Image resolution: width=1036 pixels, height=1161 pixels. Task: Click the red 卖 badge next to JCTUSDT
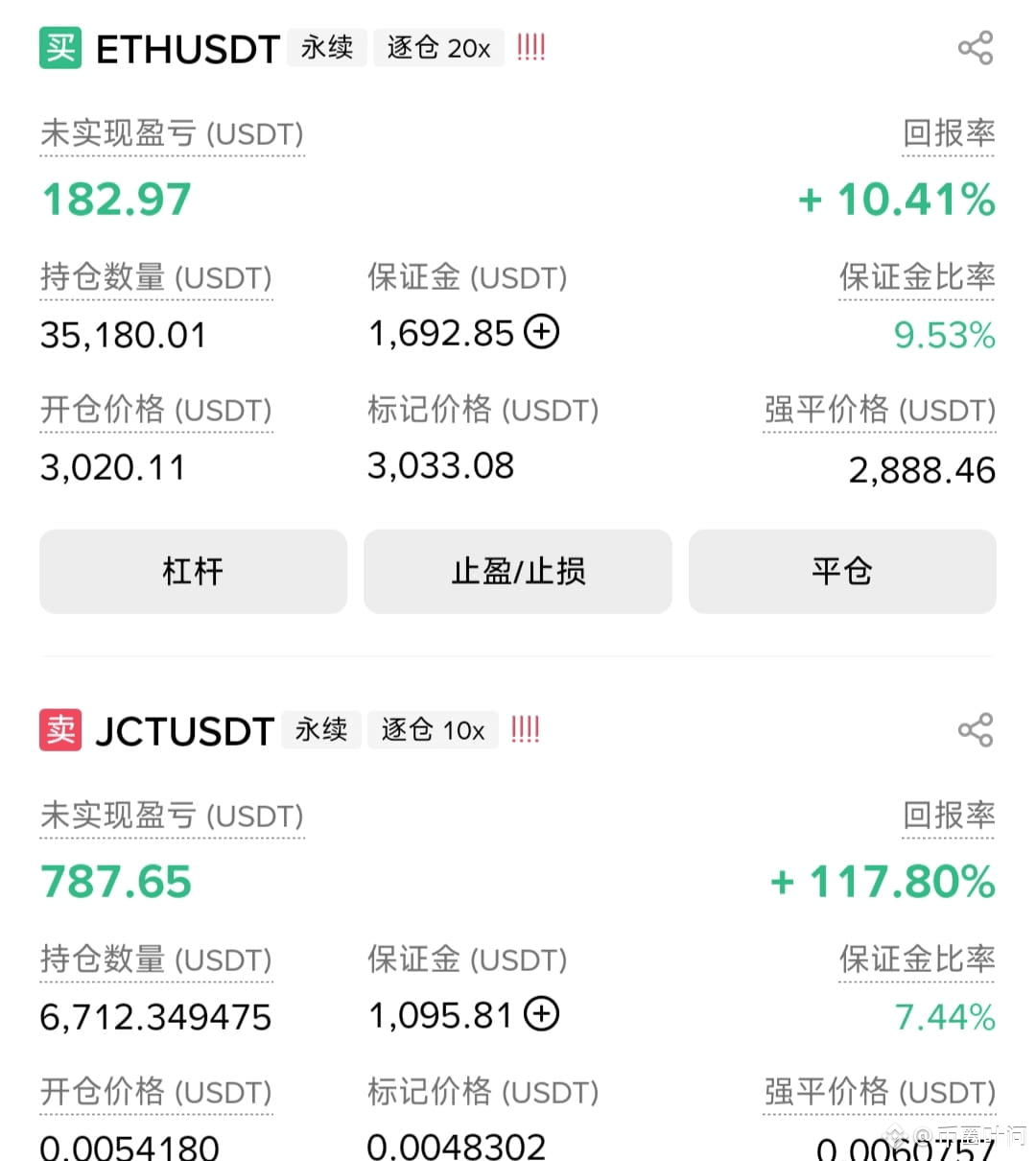[x=59, y=730]
